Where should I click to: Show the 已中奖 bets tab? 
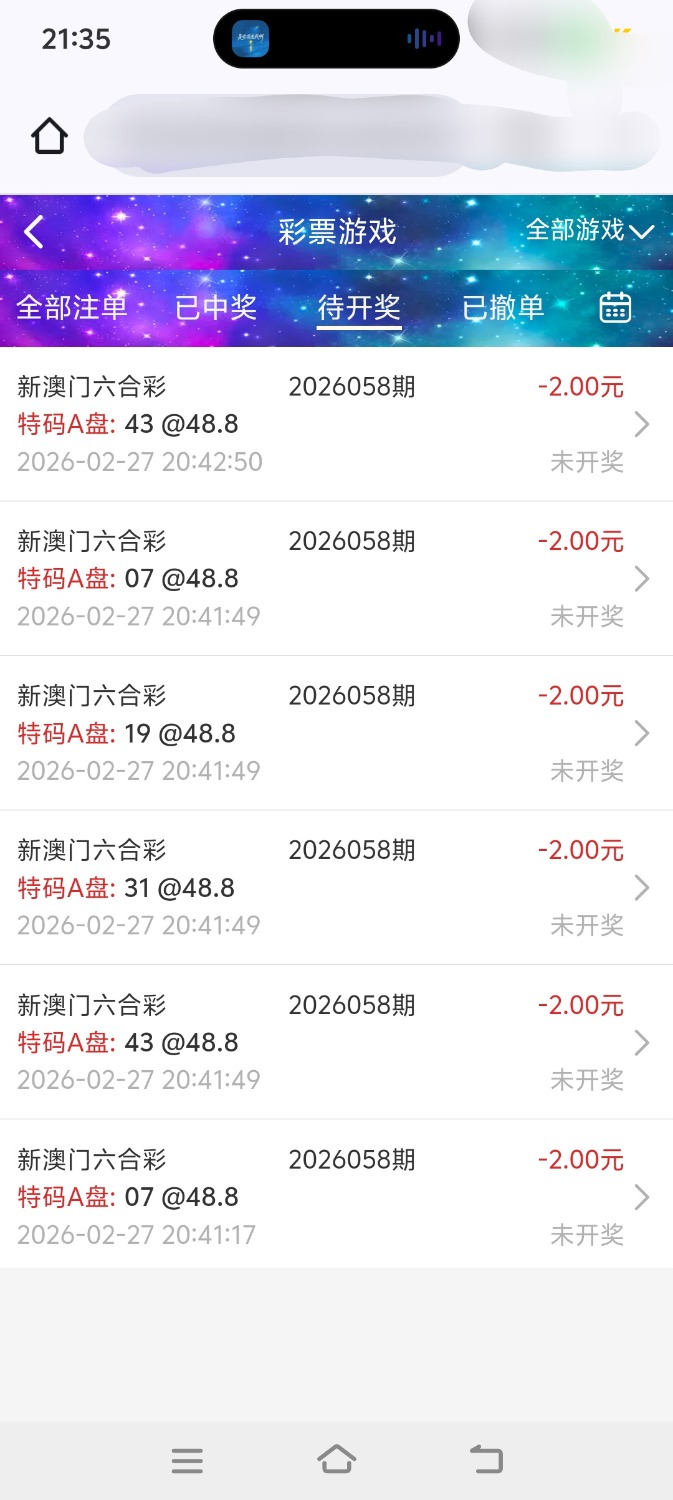(x=216, y=308)
